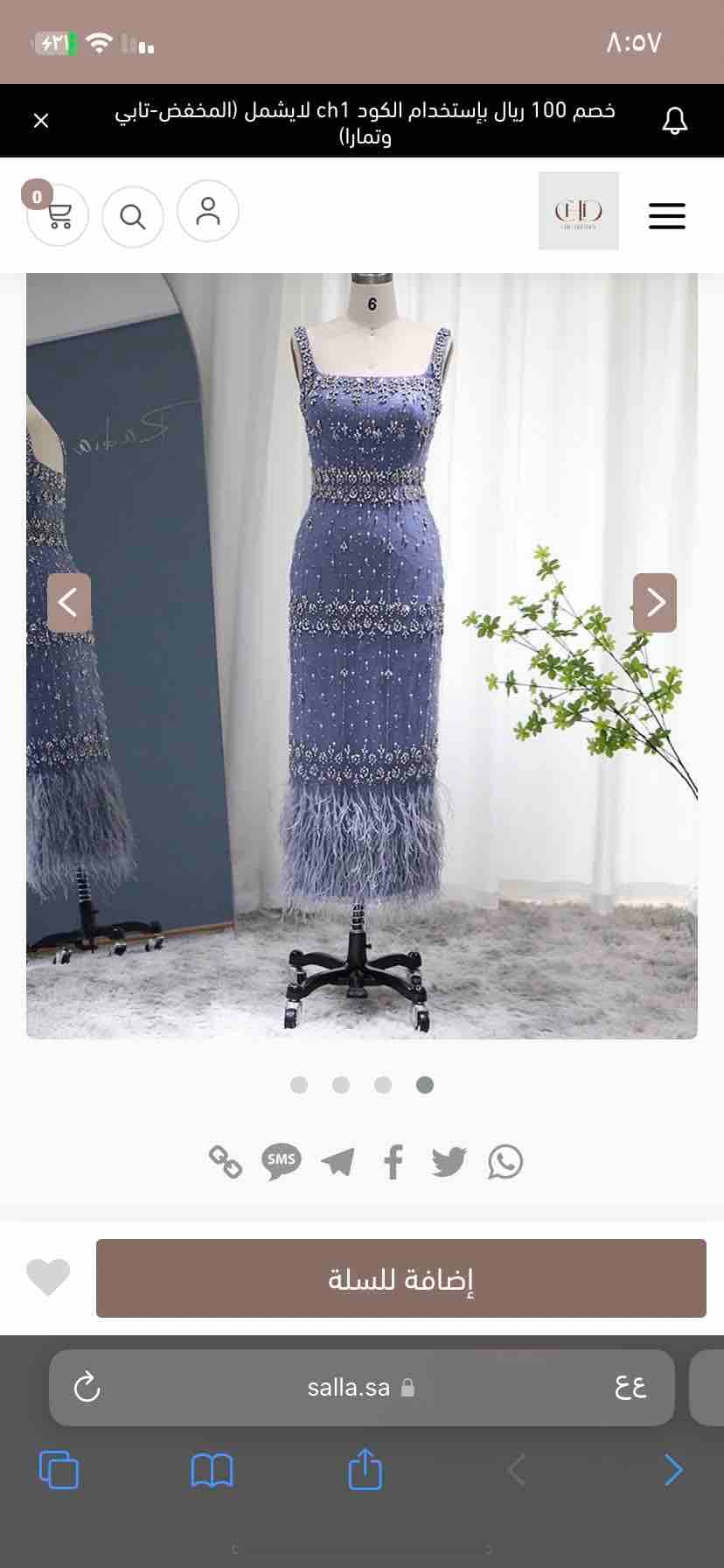Show the next dress photo
The height and width of the screenshot is (1568, 724).
(x=655, y=603)
